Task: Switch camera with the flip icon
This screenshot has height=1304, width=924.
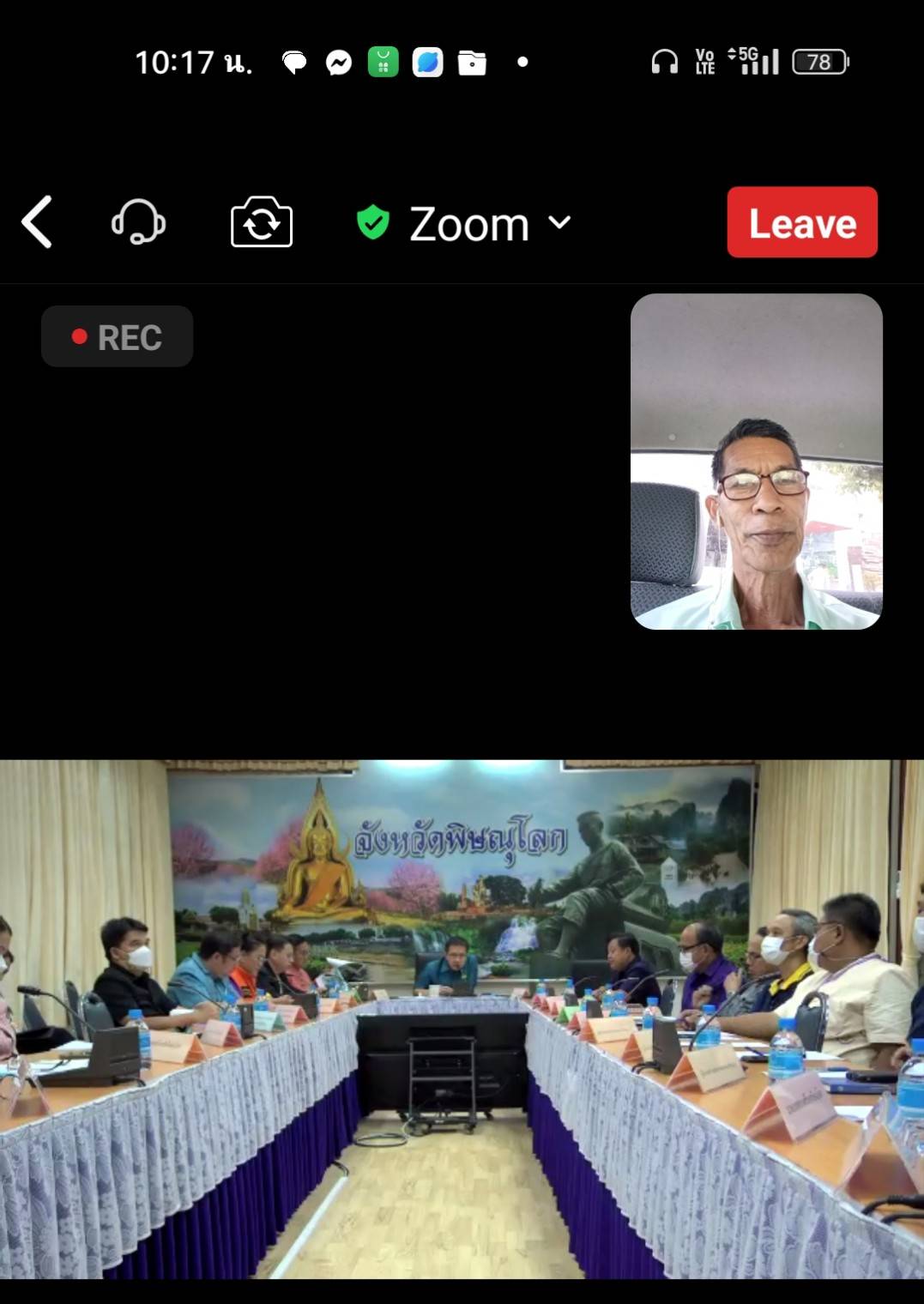Action: click(x=262, y=222)
